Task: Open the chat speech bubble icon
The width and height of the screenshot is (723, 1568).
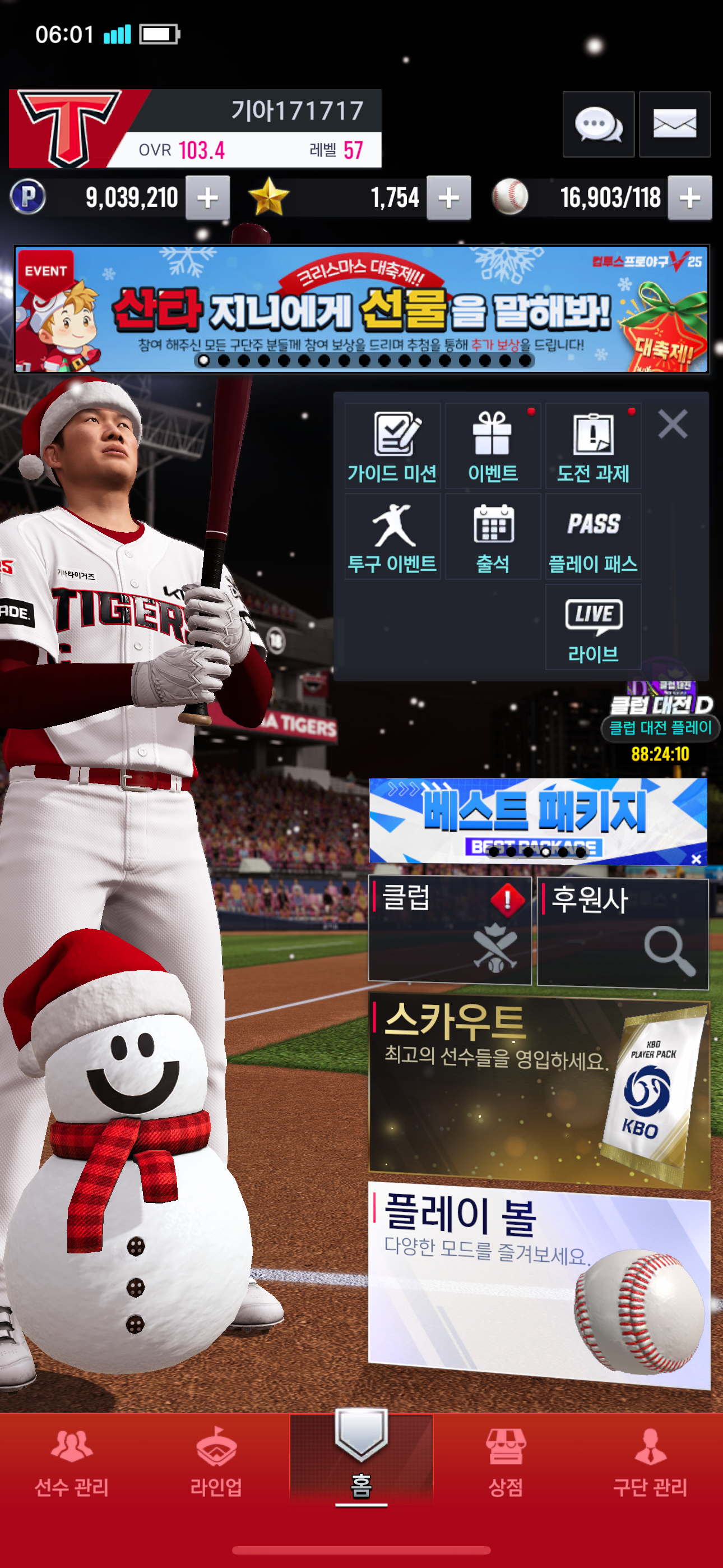Action: click(x=598, y=124)
